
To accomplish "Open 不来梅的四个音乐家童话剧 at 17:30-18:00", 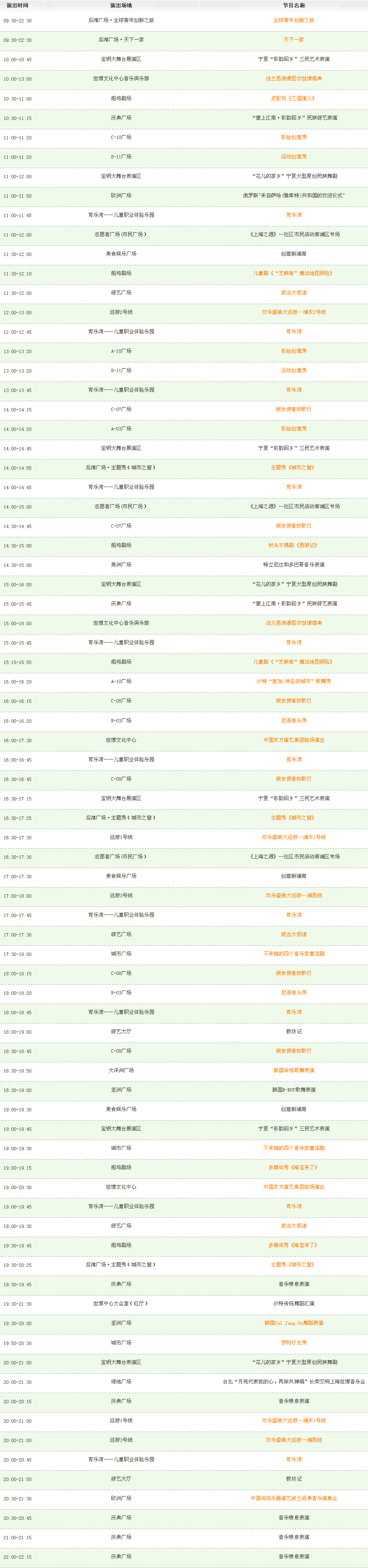I will pos(294,954).
